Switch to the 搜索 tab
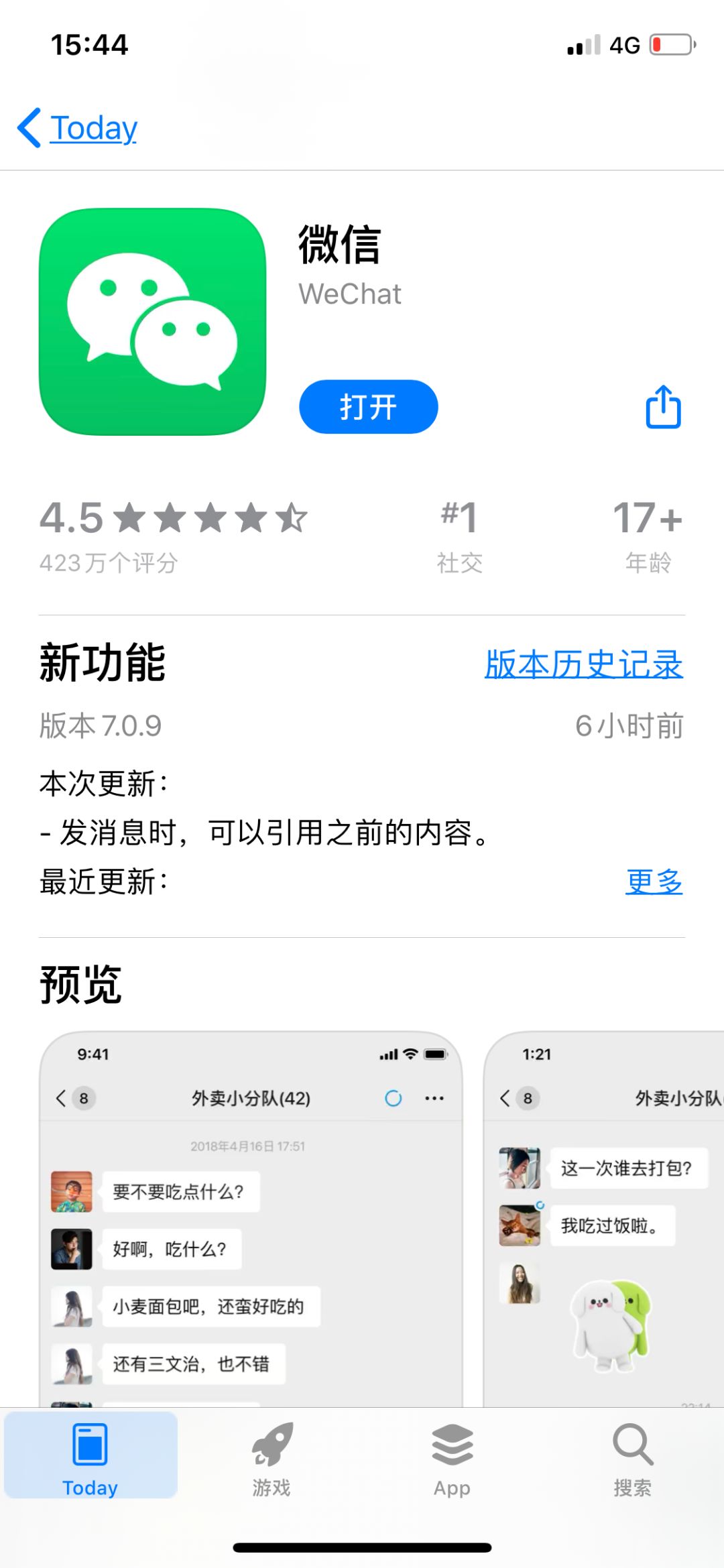The width and height of the screenshot is (724, 1568). click(632, 1456)
